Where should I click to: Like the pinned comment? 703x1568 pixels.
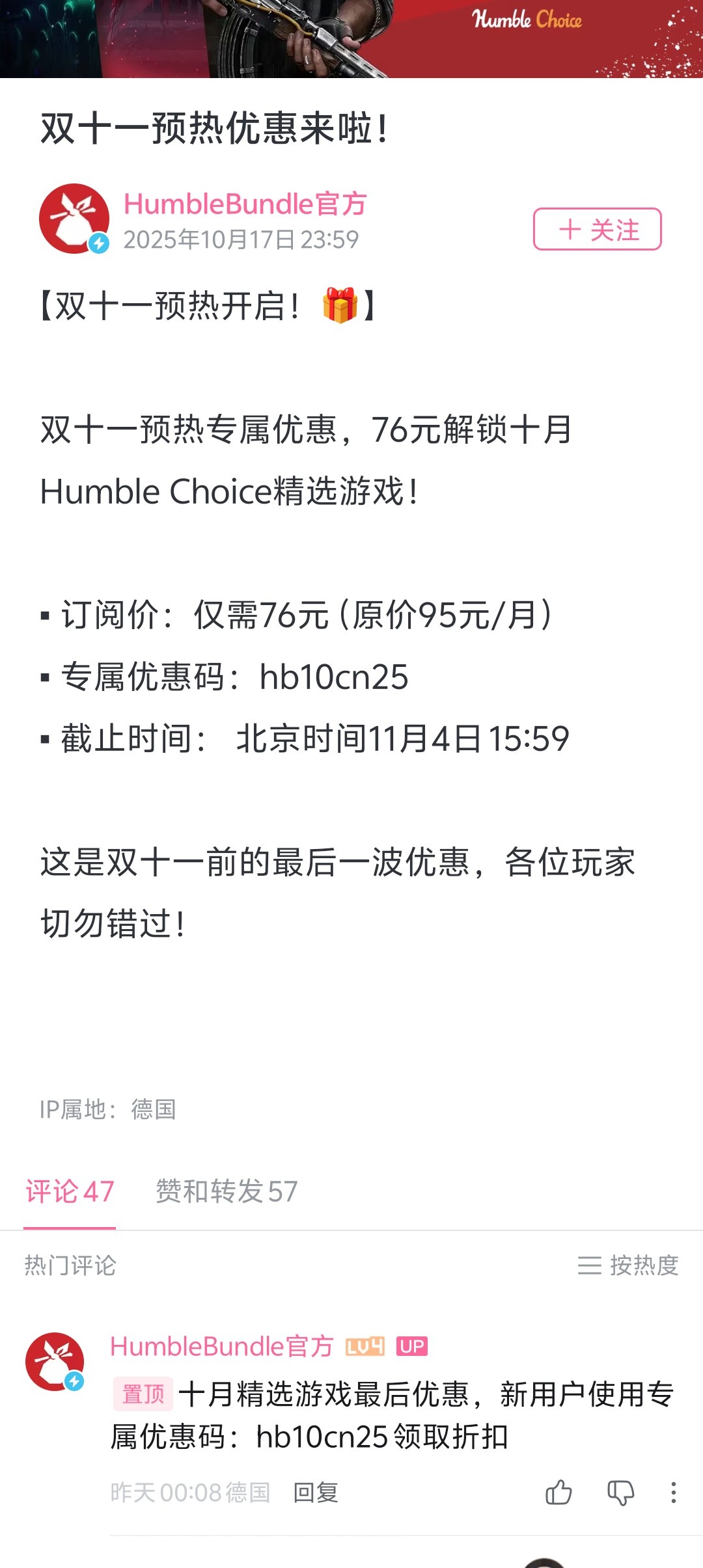point(558,1492)
